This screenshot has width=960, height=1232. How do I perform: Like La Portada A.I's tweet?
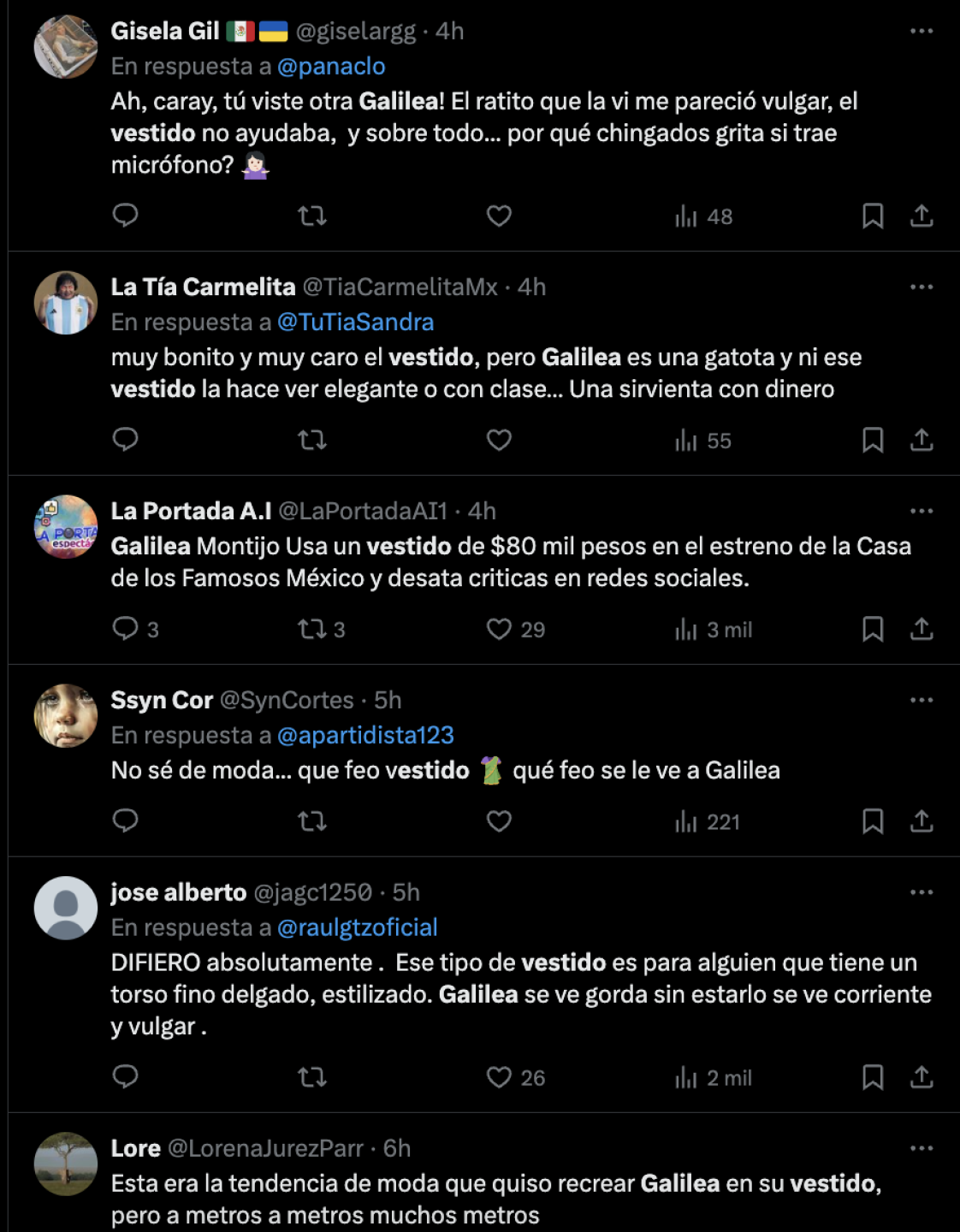tap(499, 630)
